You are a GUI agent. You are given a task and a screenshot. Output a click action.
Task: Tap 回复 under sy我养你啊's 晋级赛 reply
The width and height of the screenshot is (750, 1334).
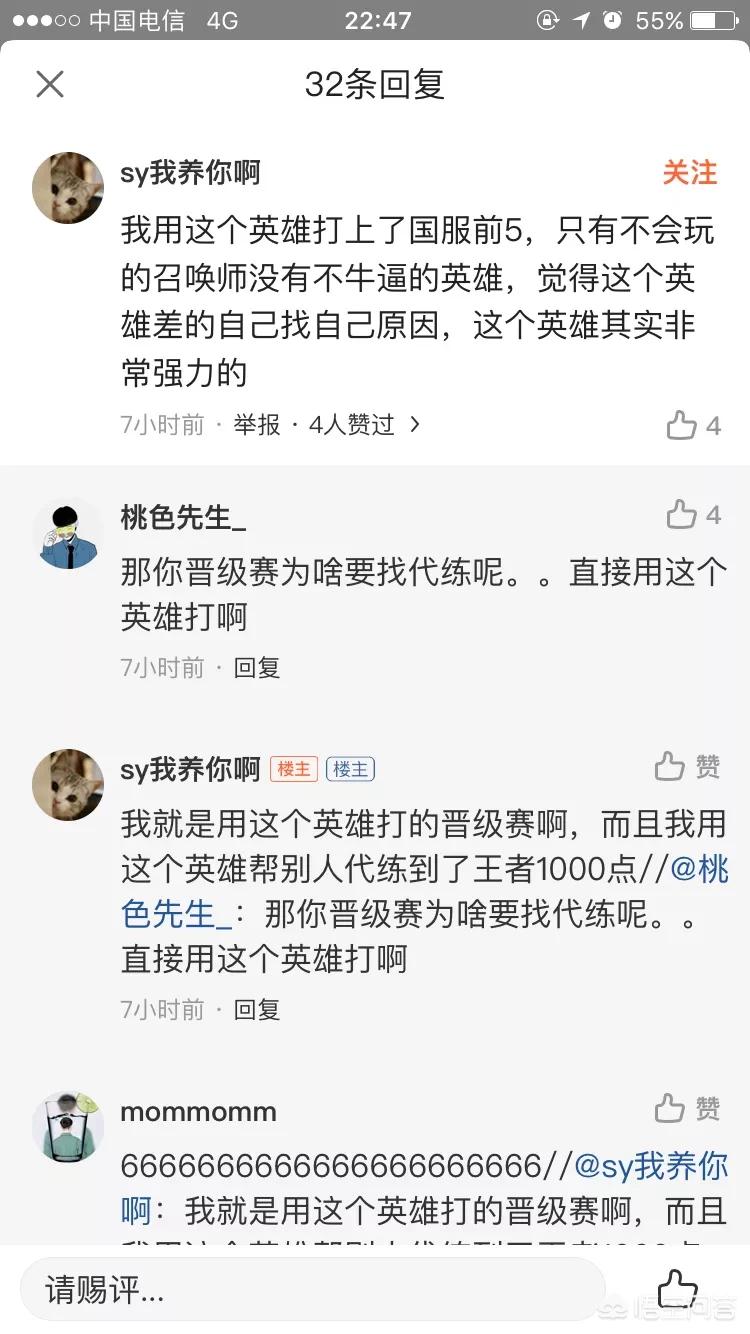(x=257, y=1009)
